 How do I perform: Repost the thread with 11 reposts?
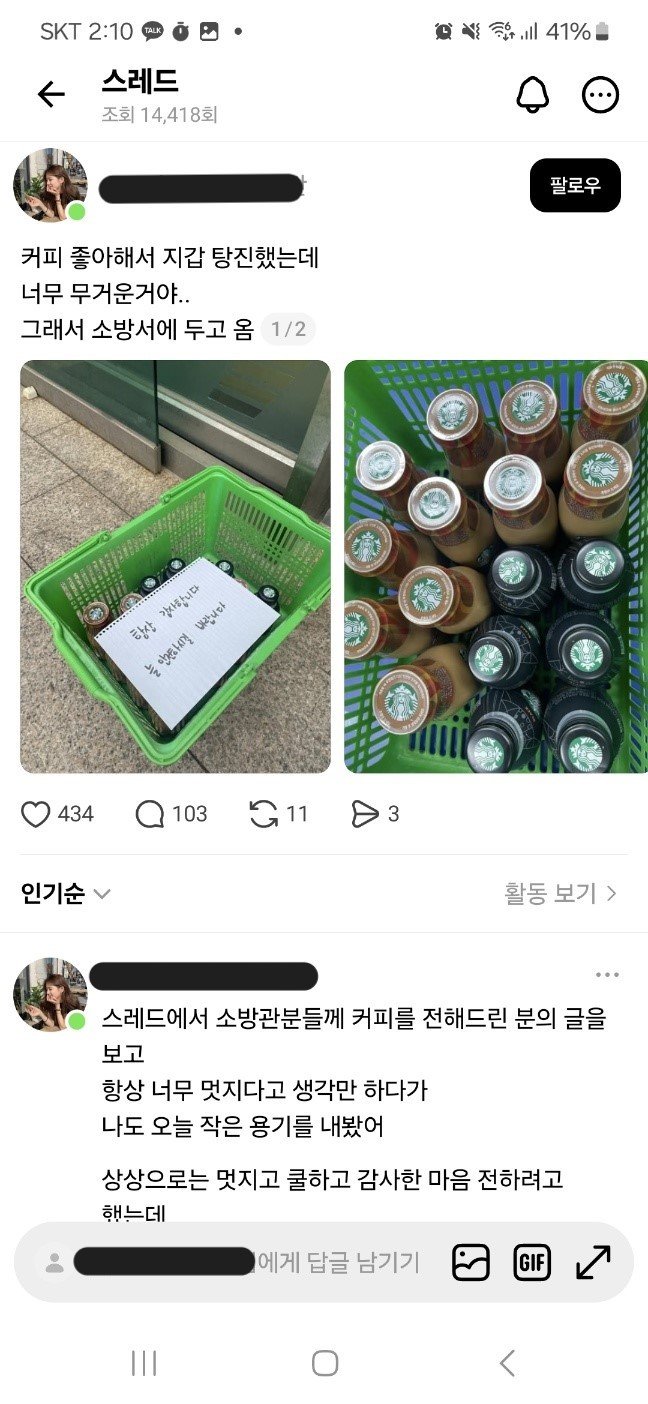[x=264, y=815]
